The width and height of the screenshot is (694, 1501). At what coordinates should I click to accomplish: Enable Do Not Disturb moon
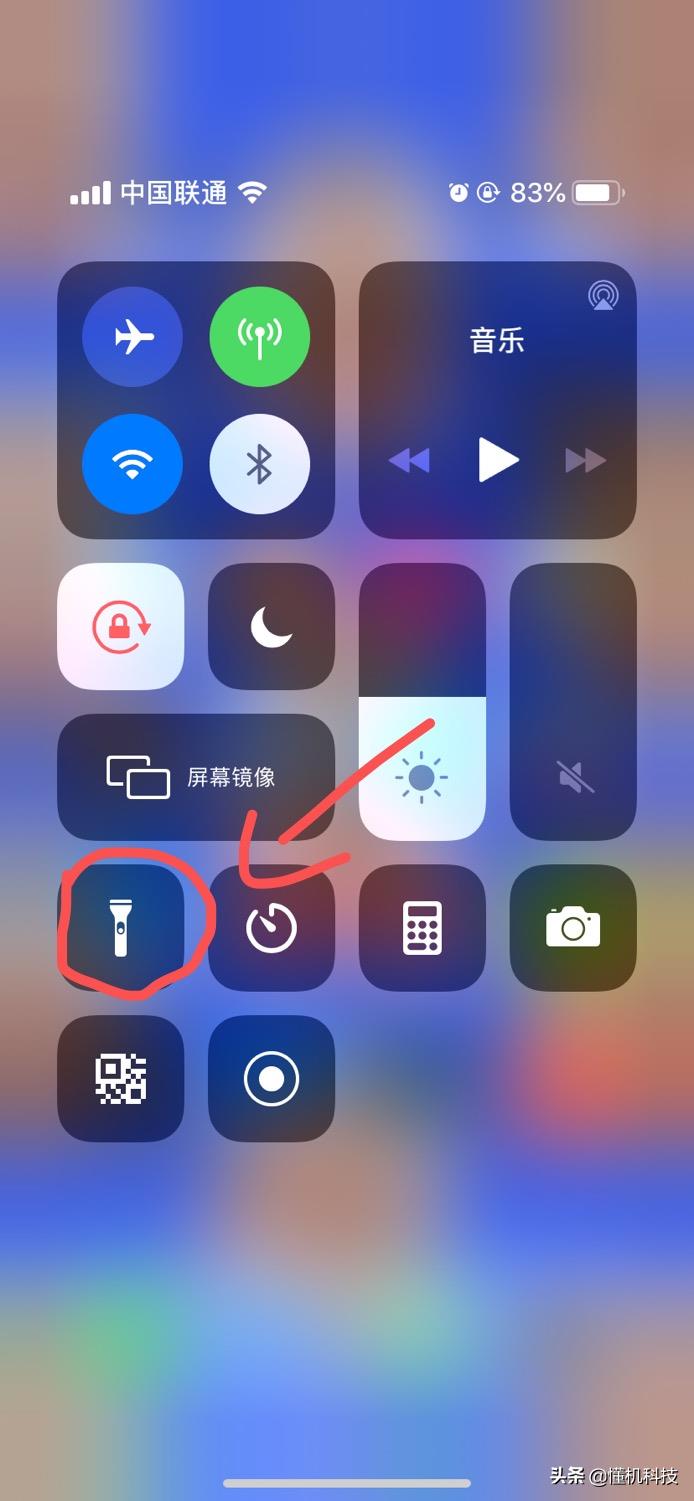[x=271, y=626]
